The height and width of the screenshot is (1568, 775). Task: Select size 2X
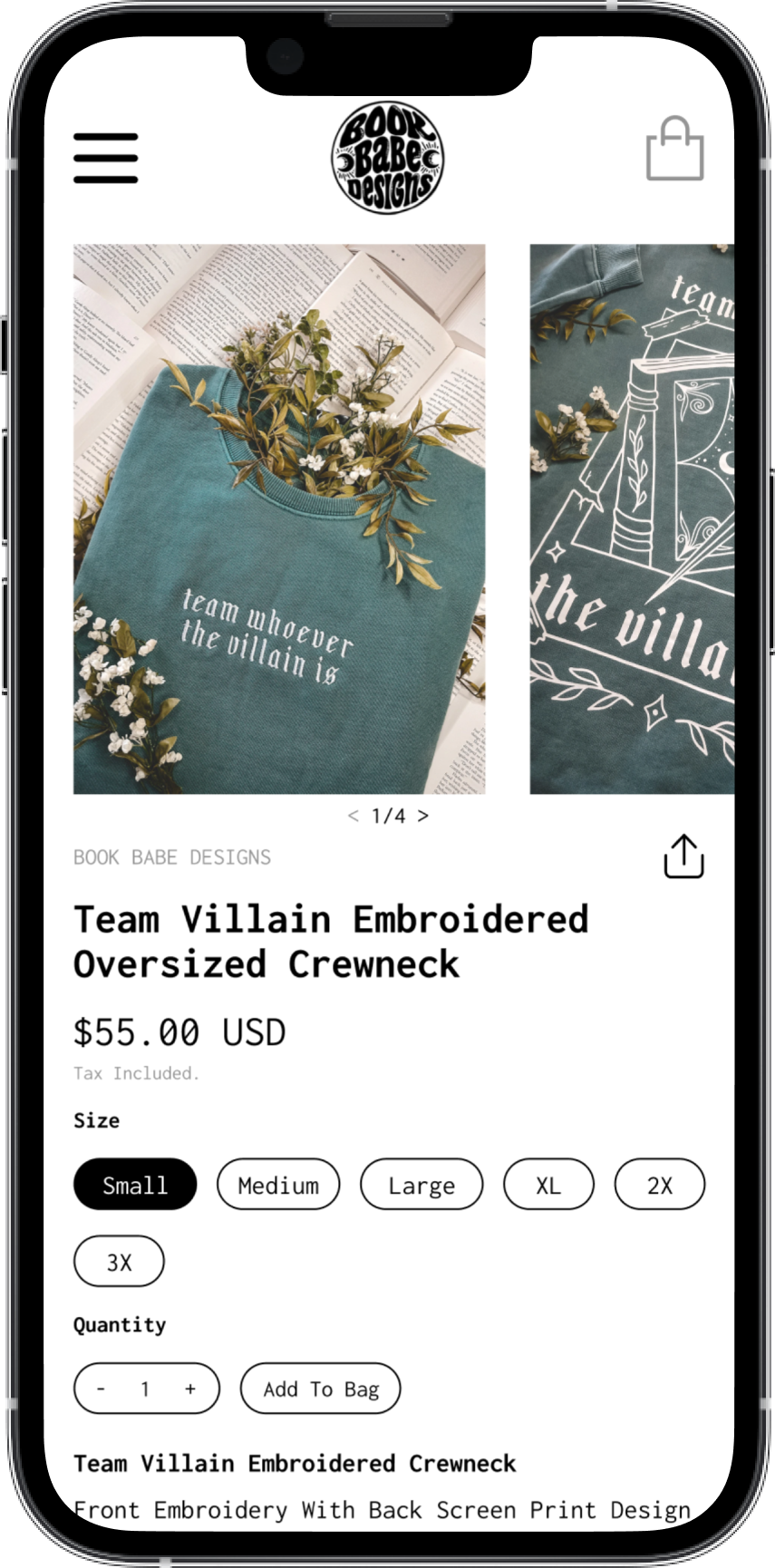[660, 1185]
